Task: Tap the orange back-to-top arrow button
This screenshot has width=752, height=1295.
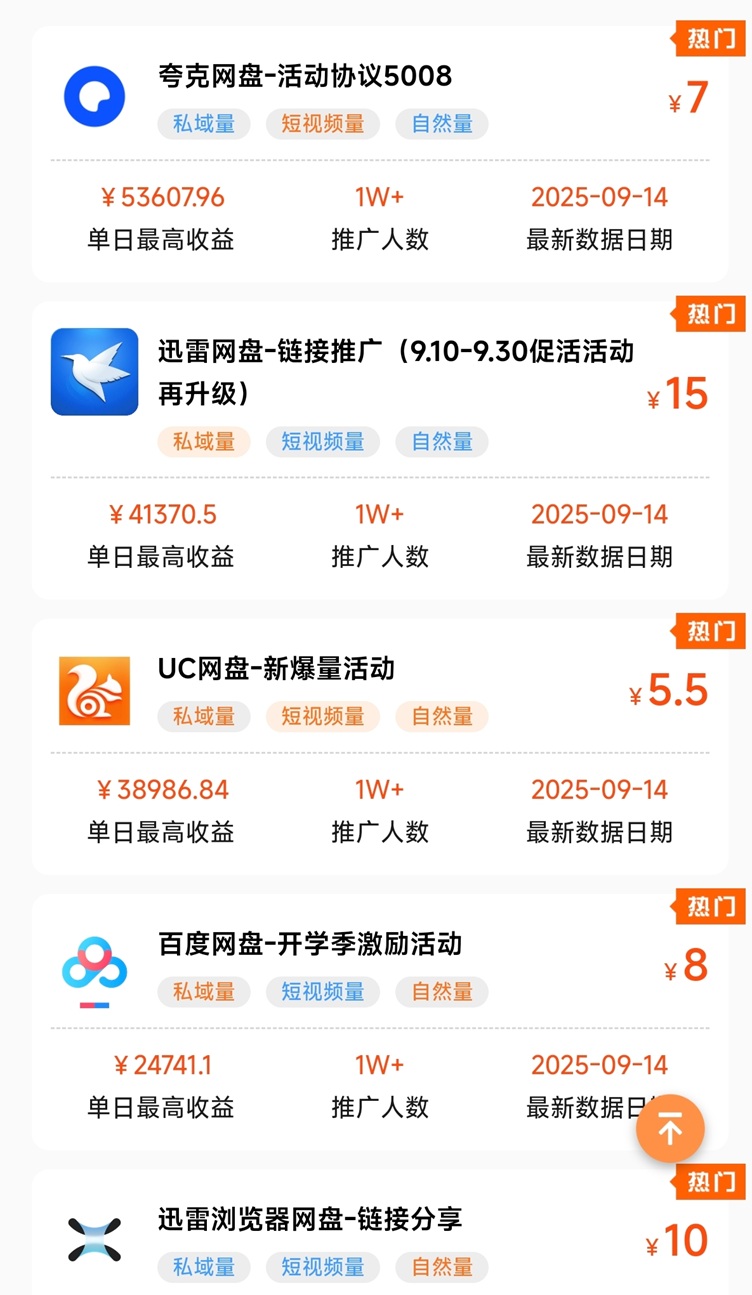Action: pyautogui.click(x=670, y=1129)
